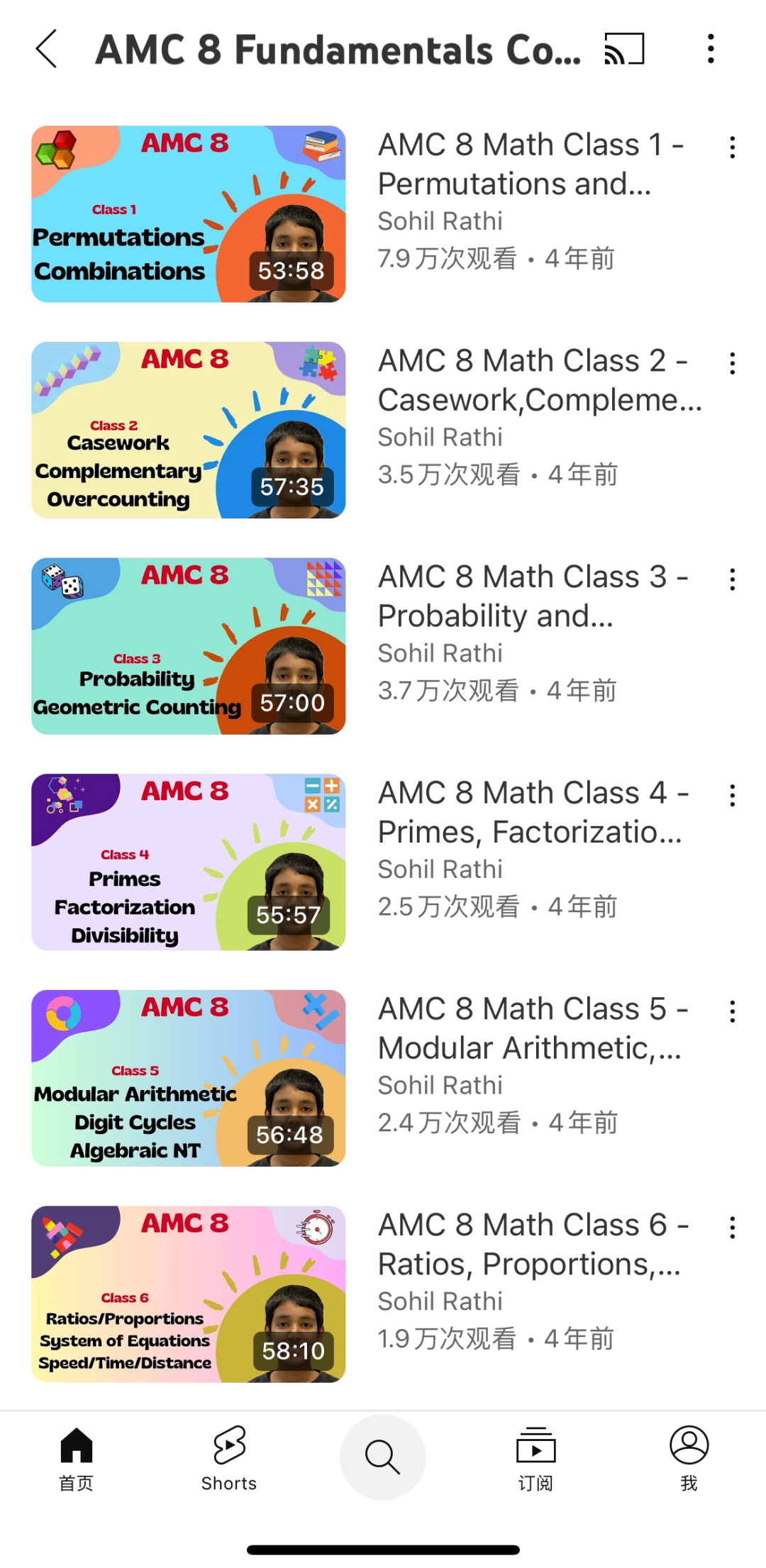Open options for Class 4 video

pos(732,796)
